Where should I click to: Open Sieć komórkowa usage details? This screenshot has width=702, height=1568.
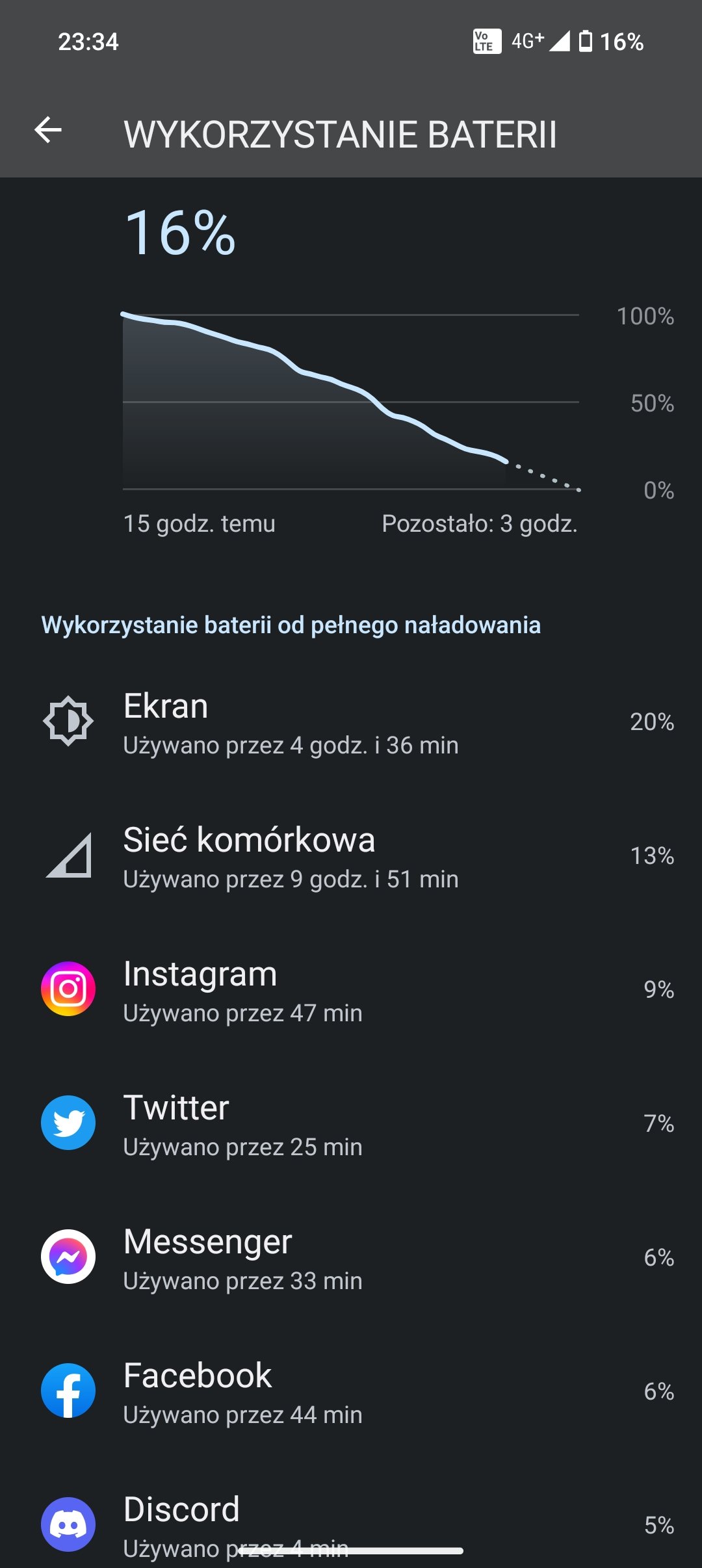351,857
